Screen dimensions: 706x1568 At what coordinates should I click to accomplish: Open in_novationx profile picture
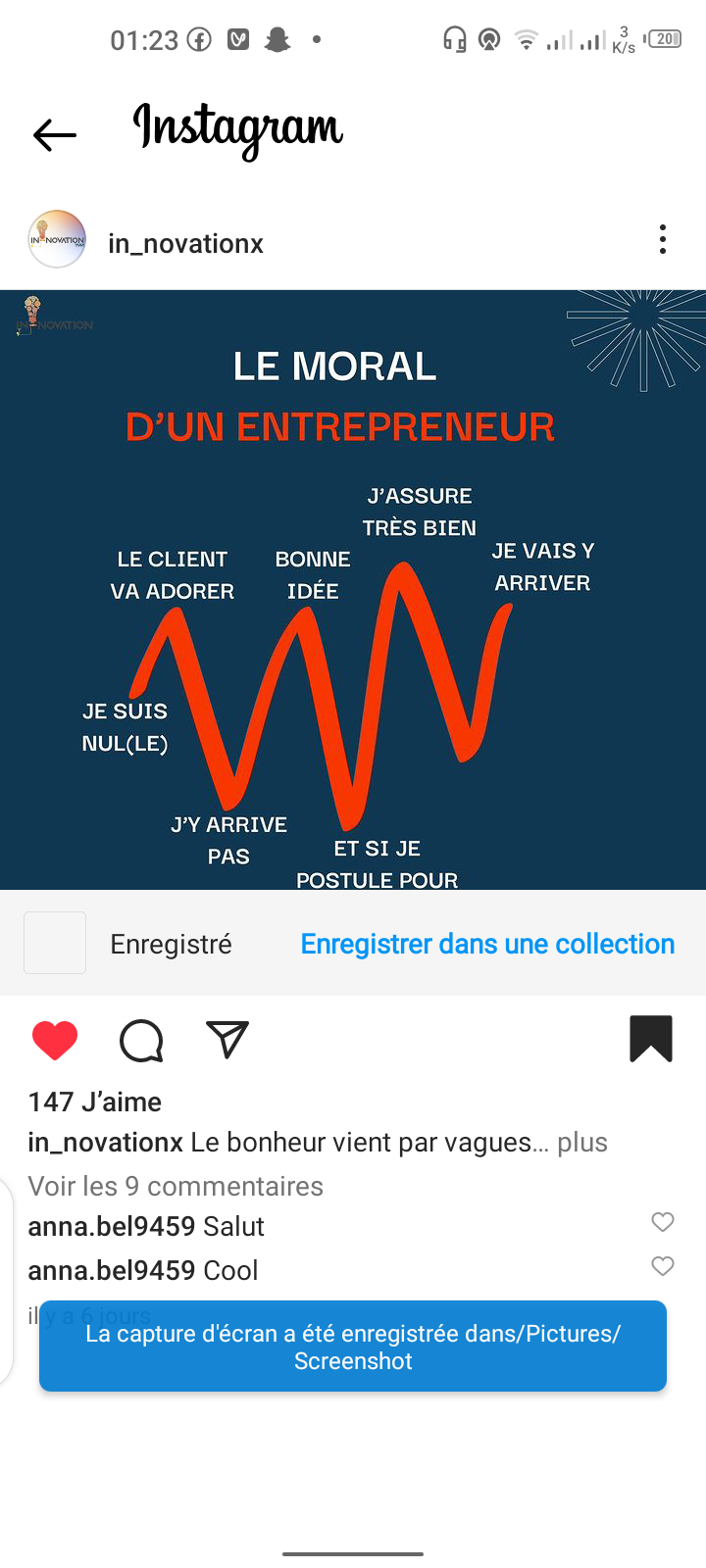click(57, 239)
